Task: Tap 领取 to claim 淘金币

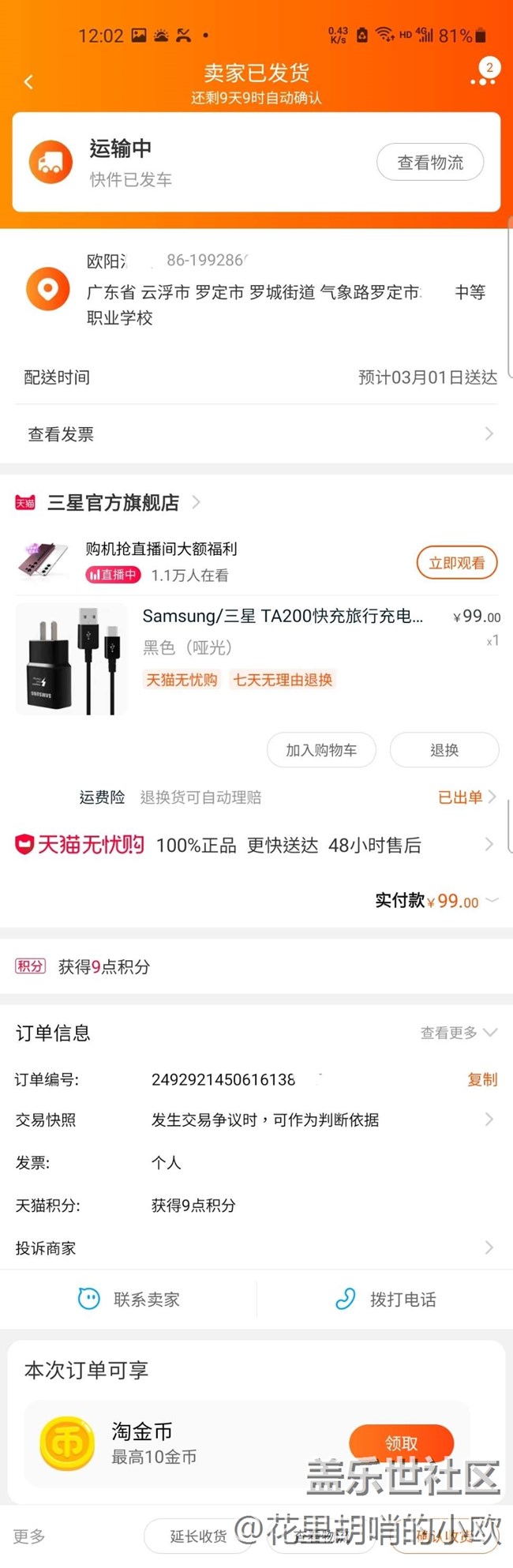Action: 401,1443
